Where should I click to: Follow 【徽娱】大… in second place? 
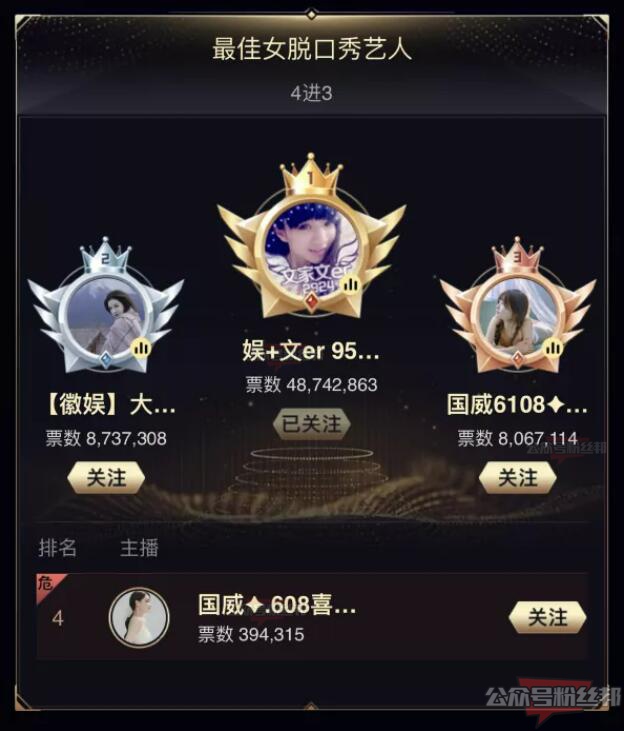[106, 478]
